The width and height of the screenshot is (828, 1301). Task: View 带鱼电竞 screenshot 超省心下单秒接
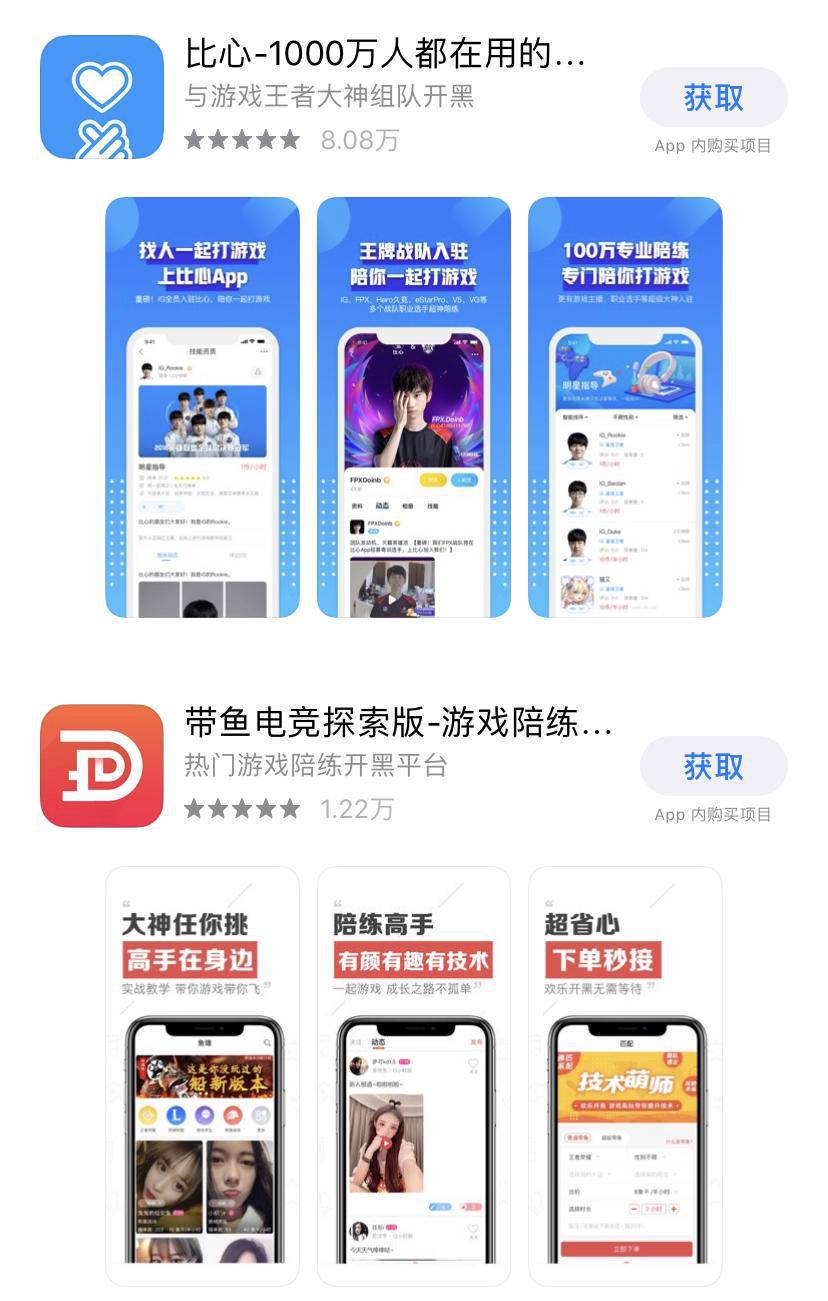tap(625, 1075)
